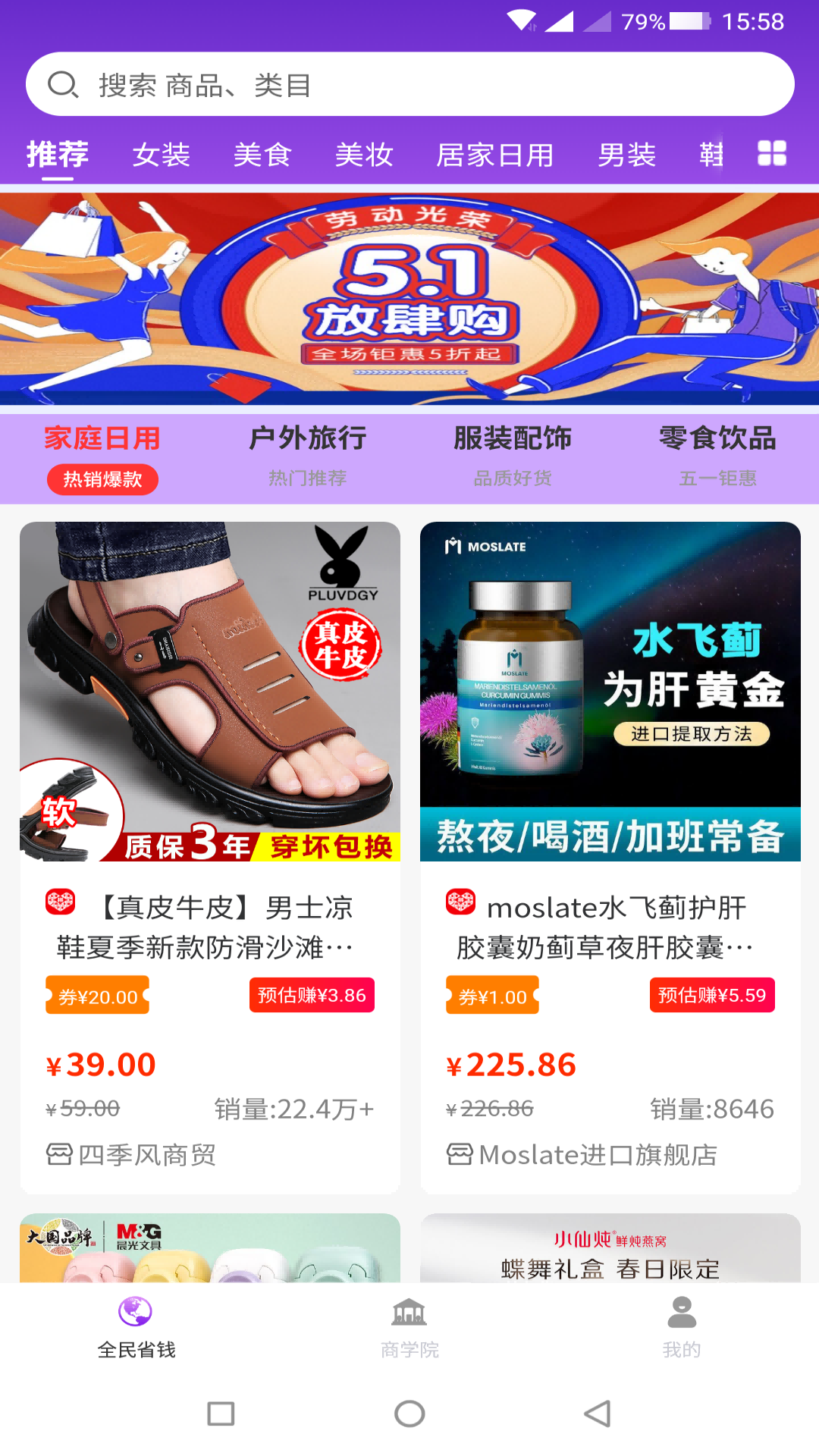Tap the 全民省钱 home tab
This screenshot has width=819, height=1456.
(136, 1327)
